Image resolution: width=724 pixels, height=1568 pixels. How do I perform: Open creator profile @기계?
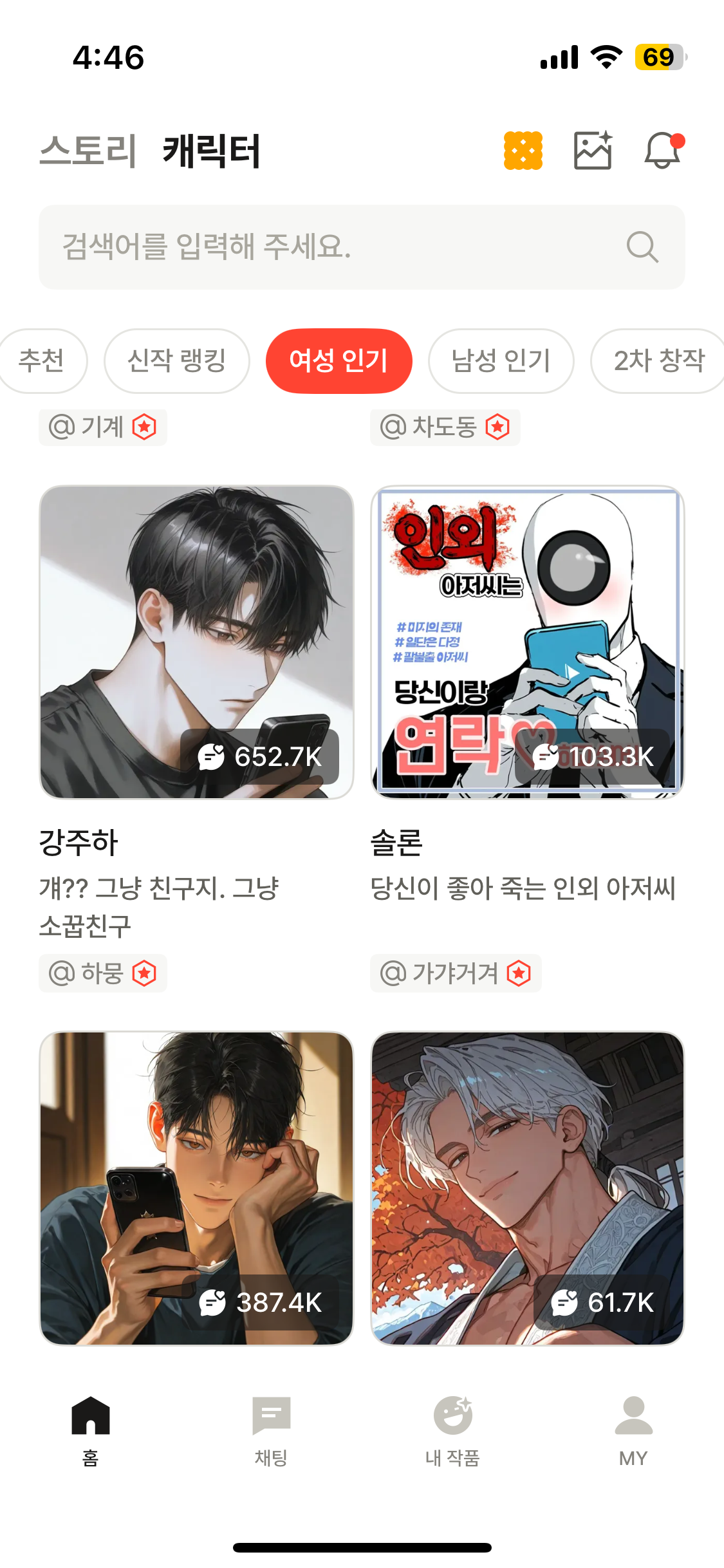[103, 427]
